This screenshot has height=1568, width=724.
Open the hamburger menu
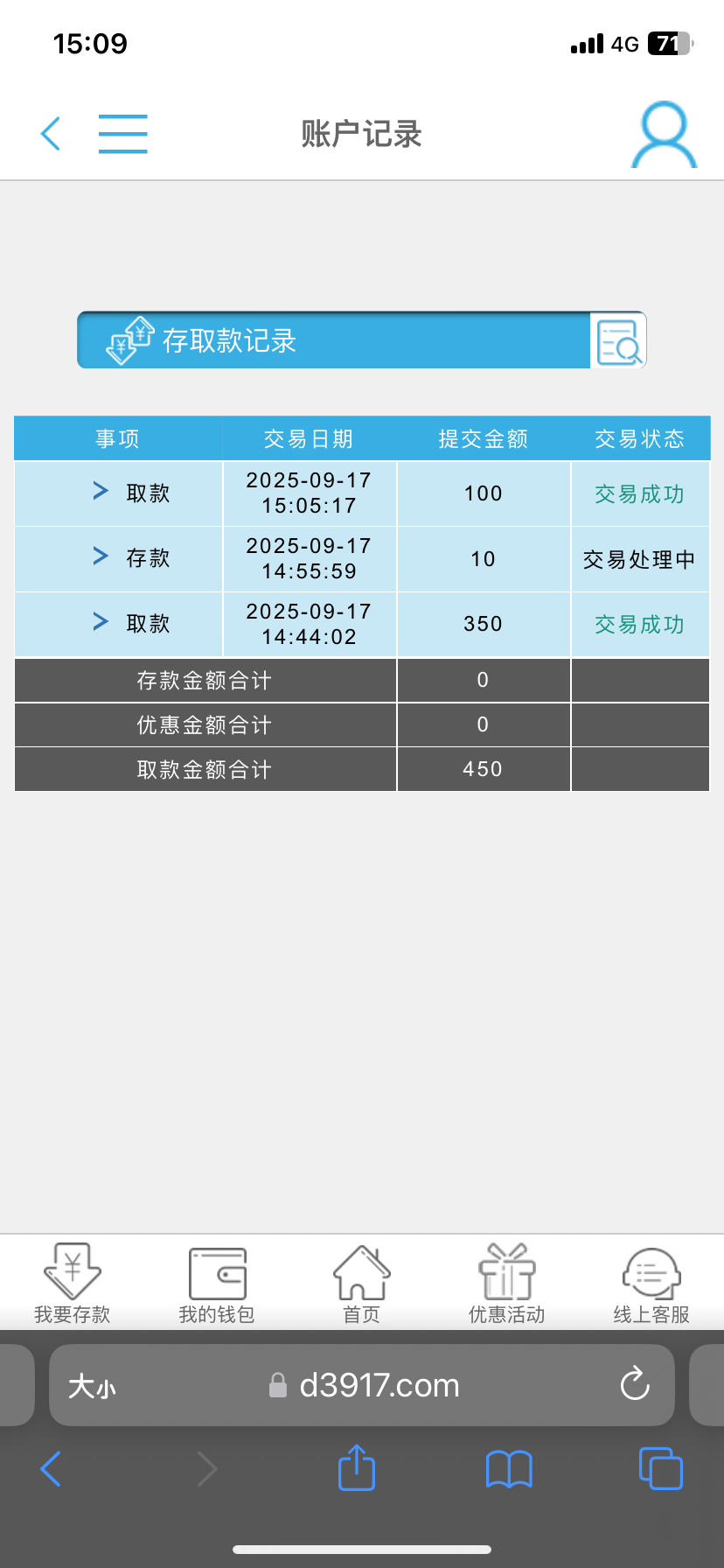click(122, 134)
